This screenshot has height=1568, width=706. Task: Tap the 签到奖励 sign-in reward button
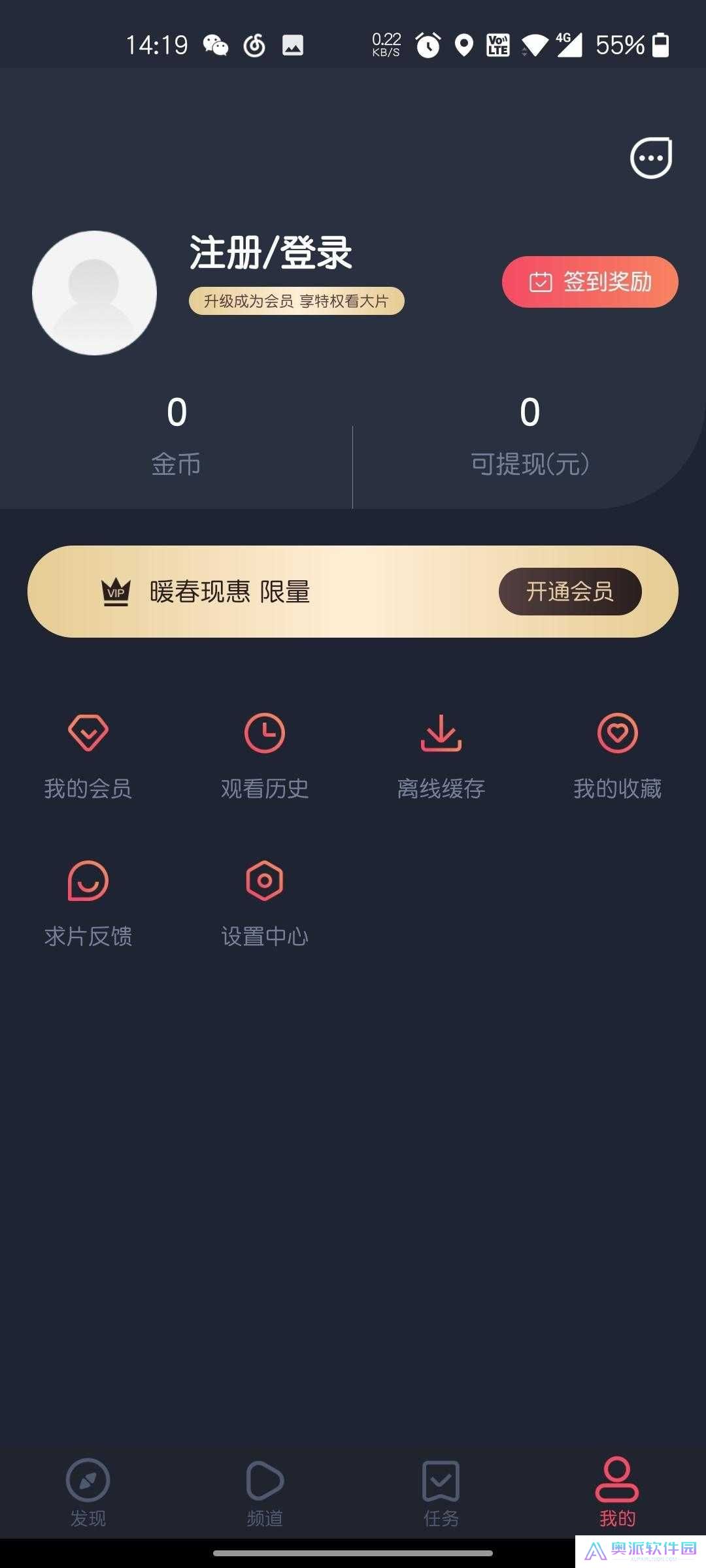coord(590,282)
